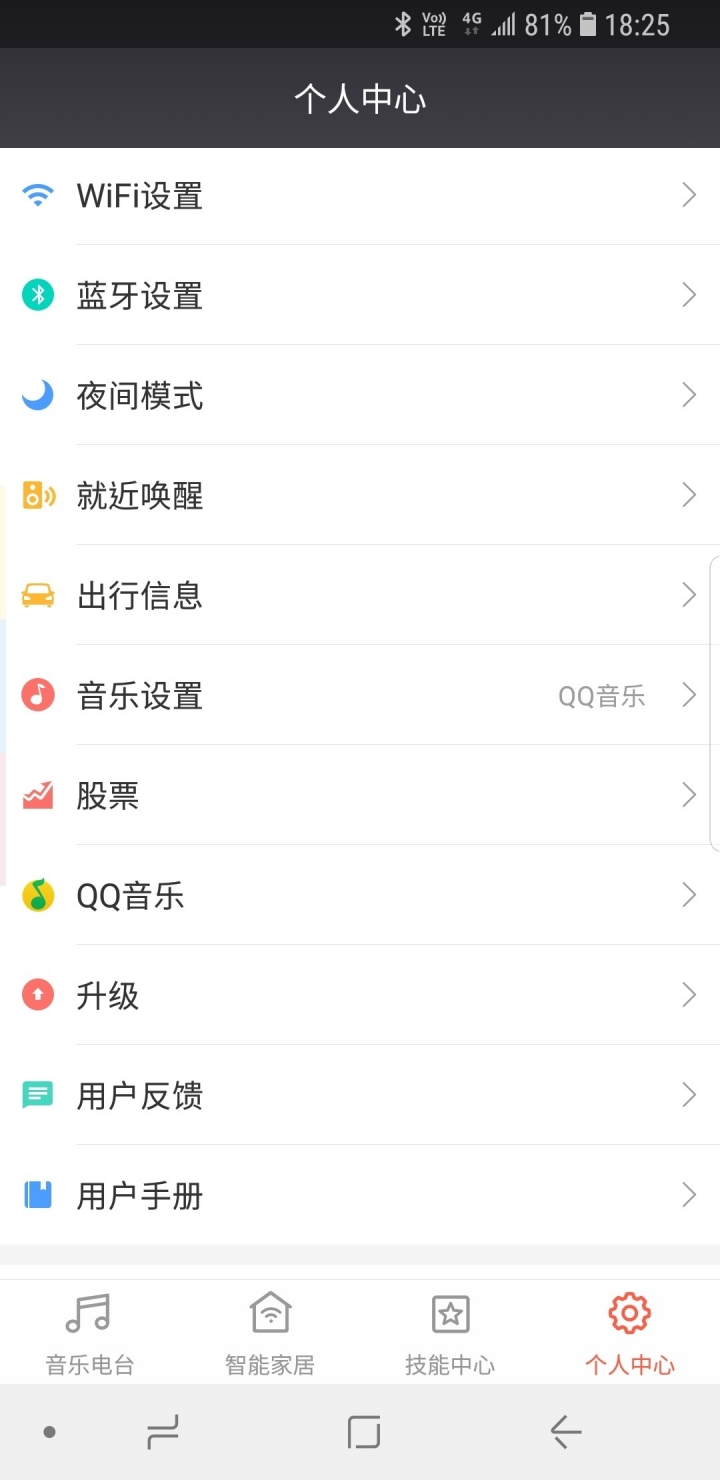Viewport: 720px width, 1480px height.
Task: Open 蓝牙设置 settings
Action: tap(360, 295)
